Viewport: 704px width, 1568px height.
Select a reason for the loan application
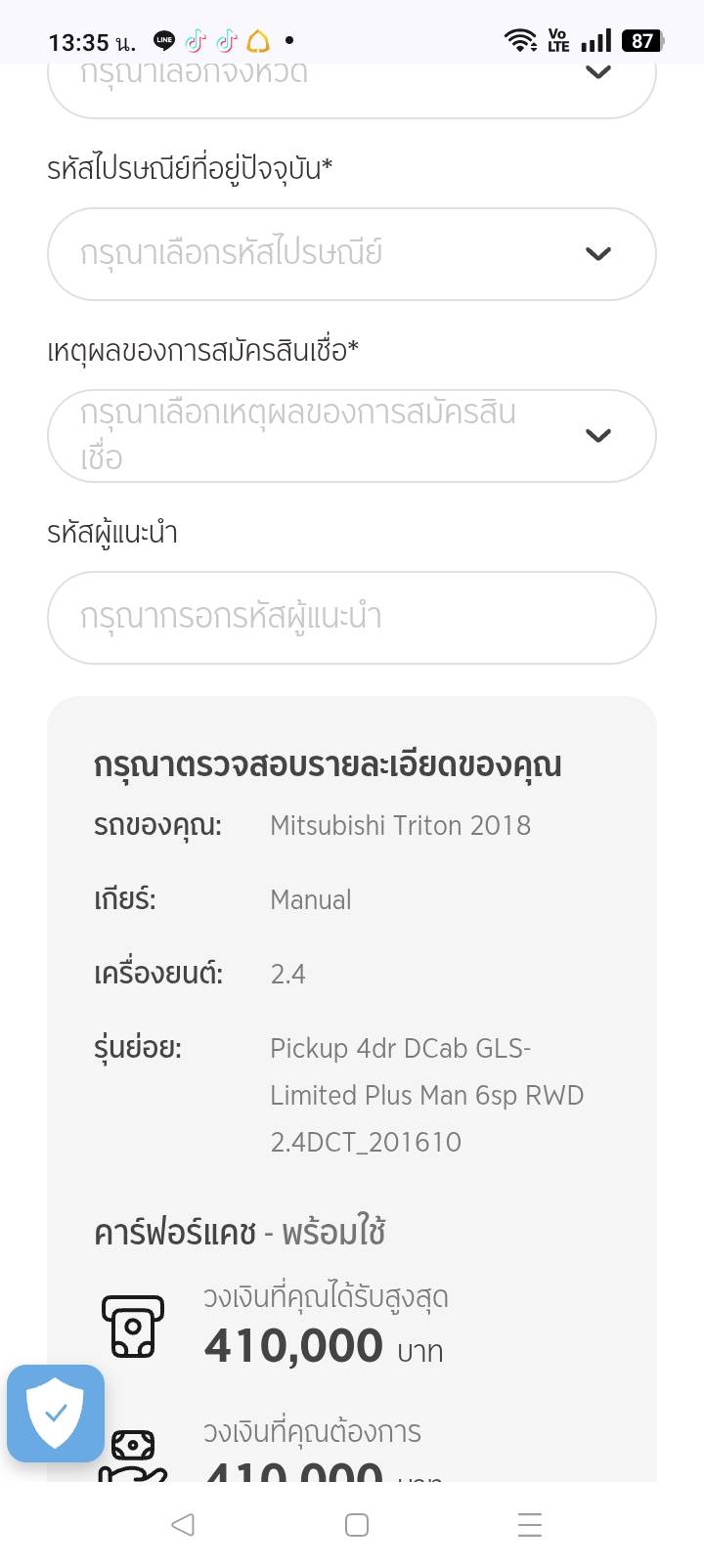(351, 436)
